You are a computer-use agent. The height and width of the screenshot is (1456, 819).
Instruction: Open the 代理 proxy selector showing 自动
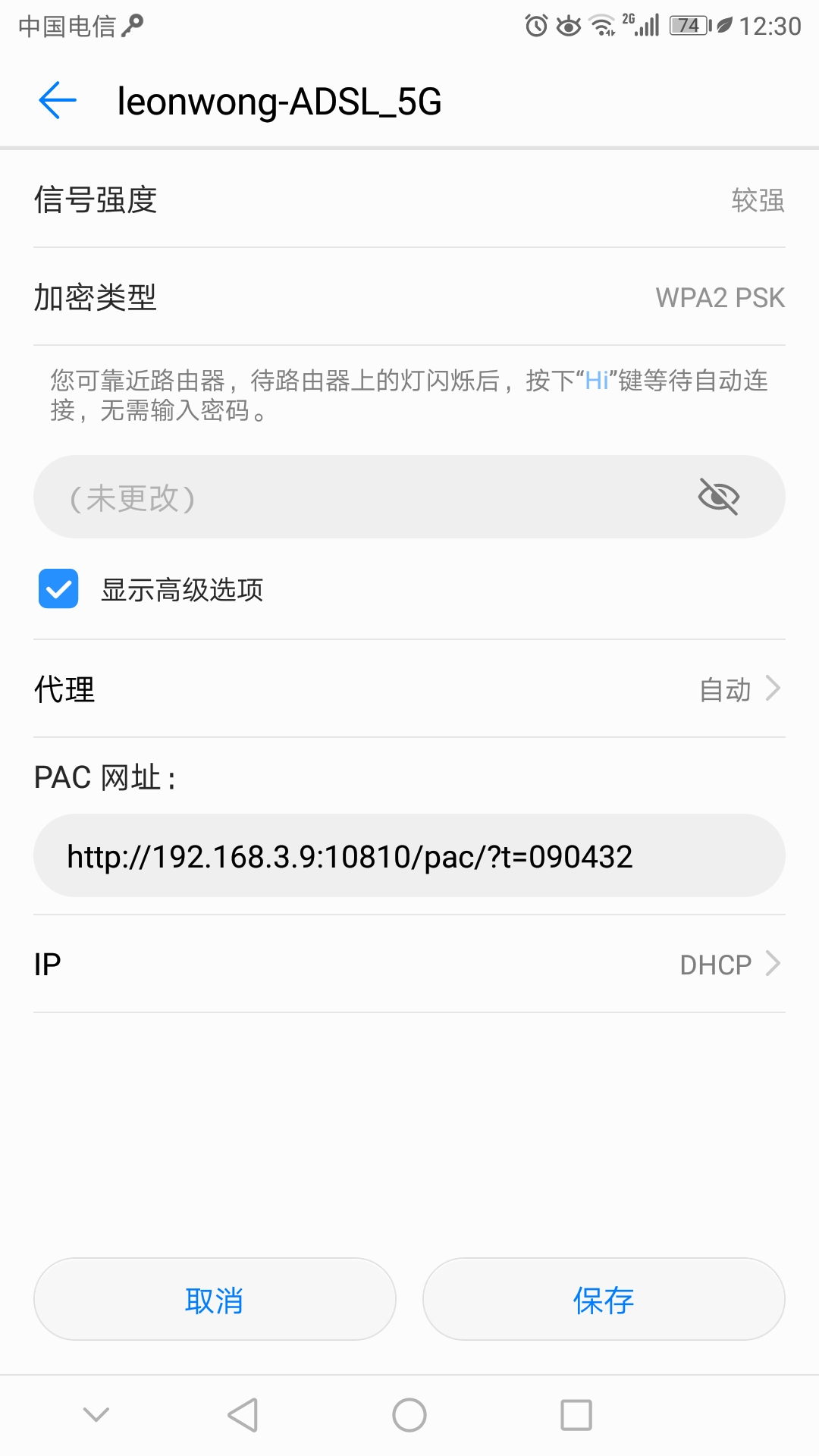click(409, 690)
